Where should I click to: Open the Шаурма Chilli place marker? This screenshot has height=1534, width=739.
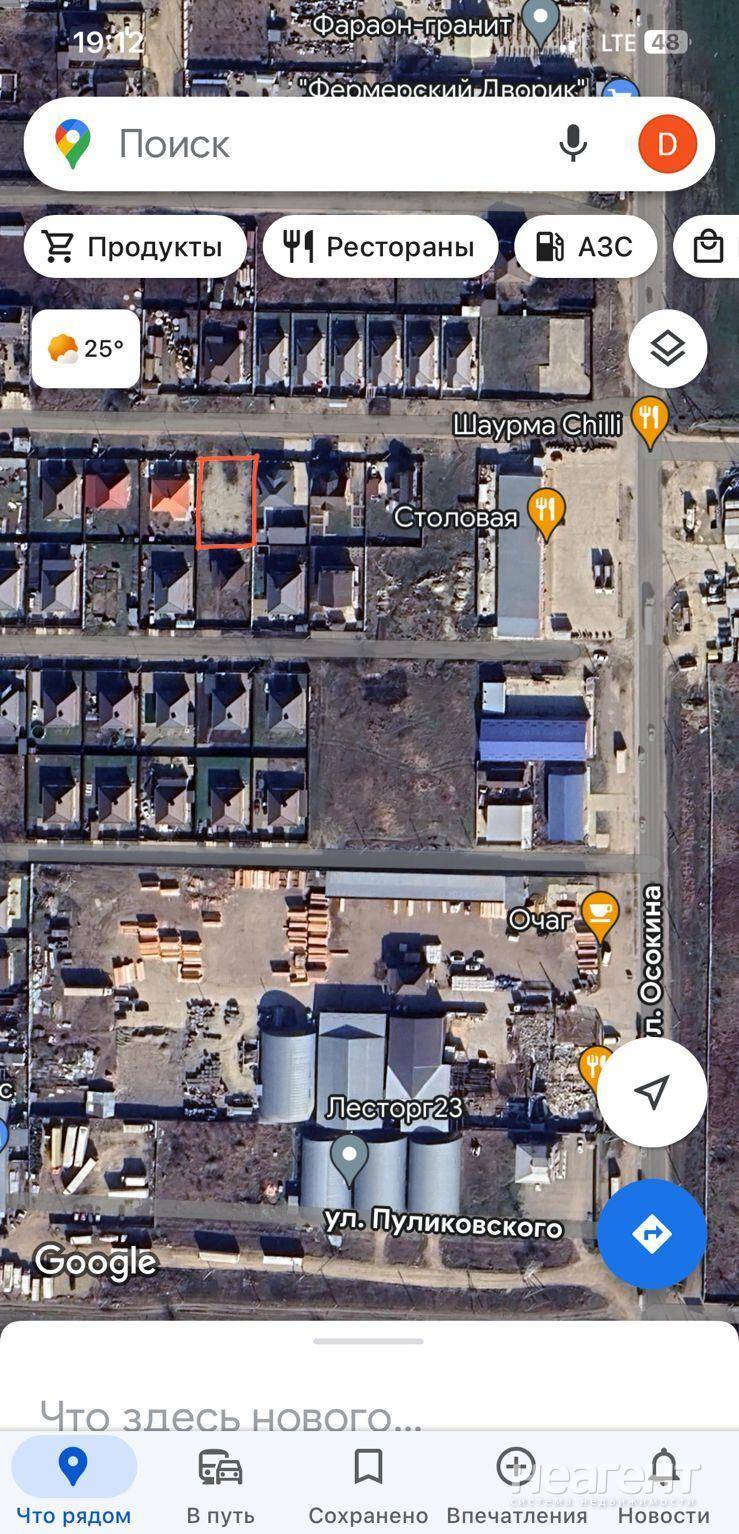click(x=650, y=423)
